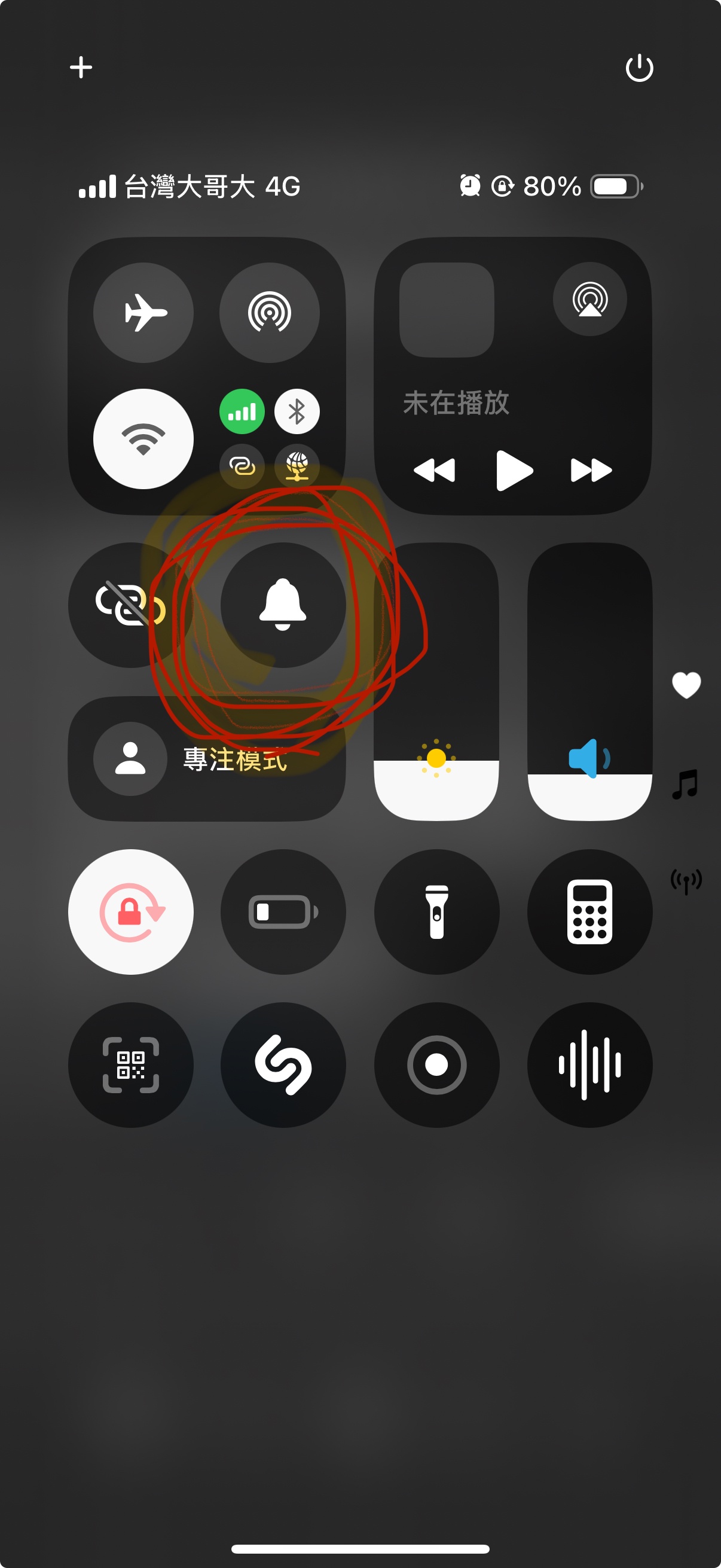
Task: Turn off Wi-Fi
Action: 143,439
